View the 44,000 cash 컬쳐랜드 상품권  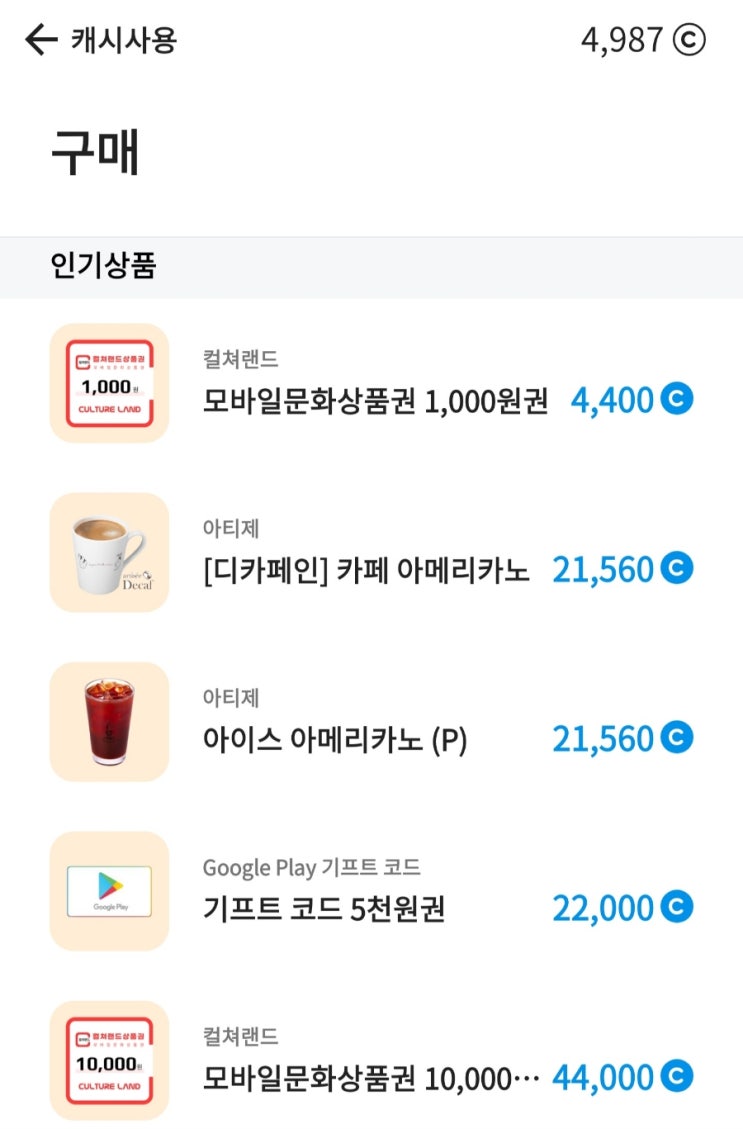[371, 1078]
